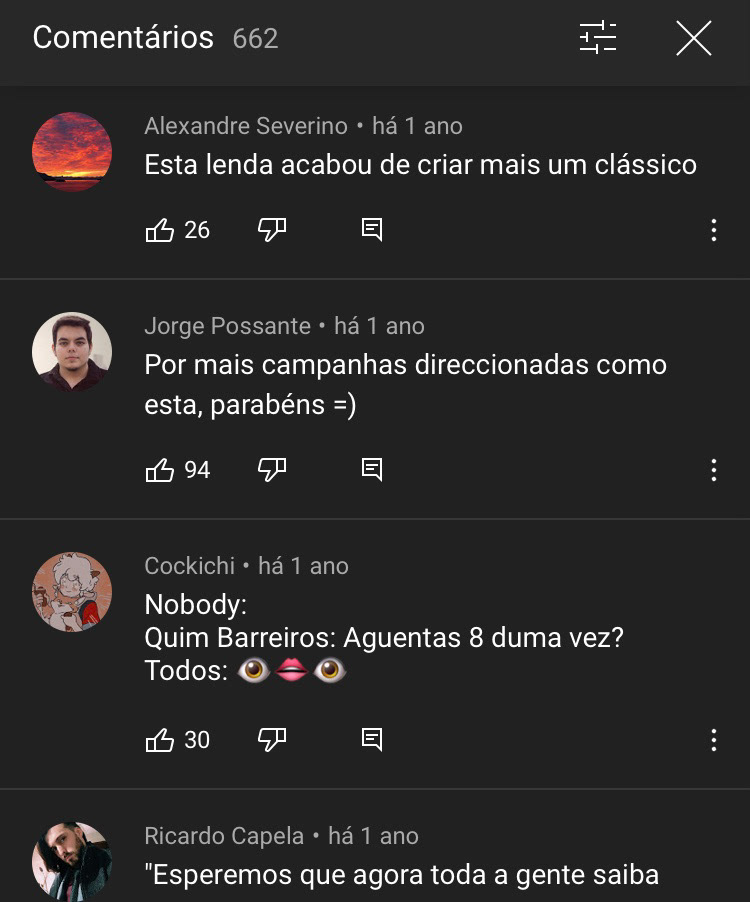
Task: Reply to Cockichi's comment
Action: pos(372,740)
